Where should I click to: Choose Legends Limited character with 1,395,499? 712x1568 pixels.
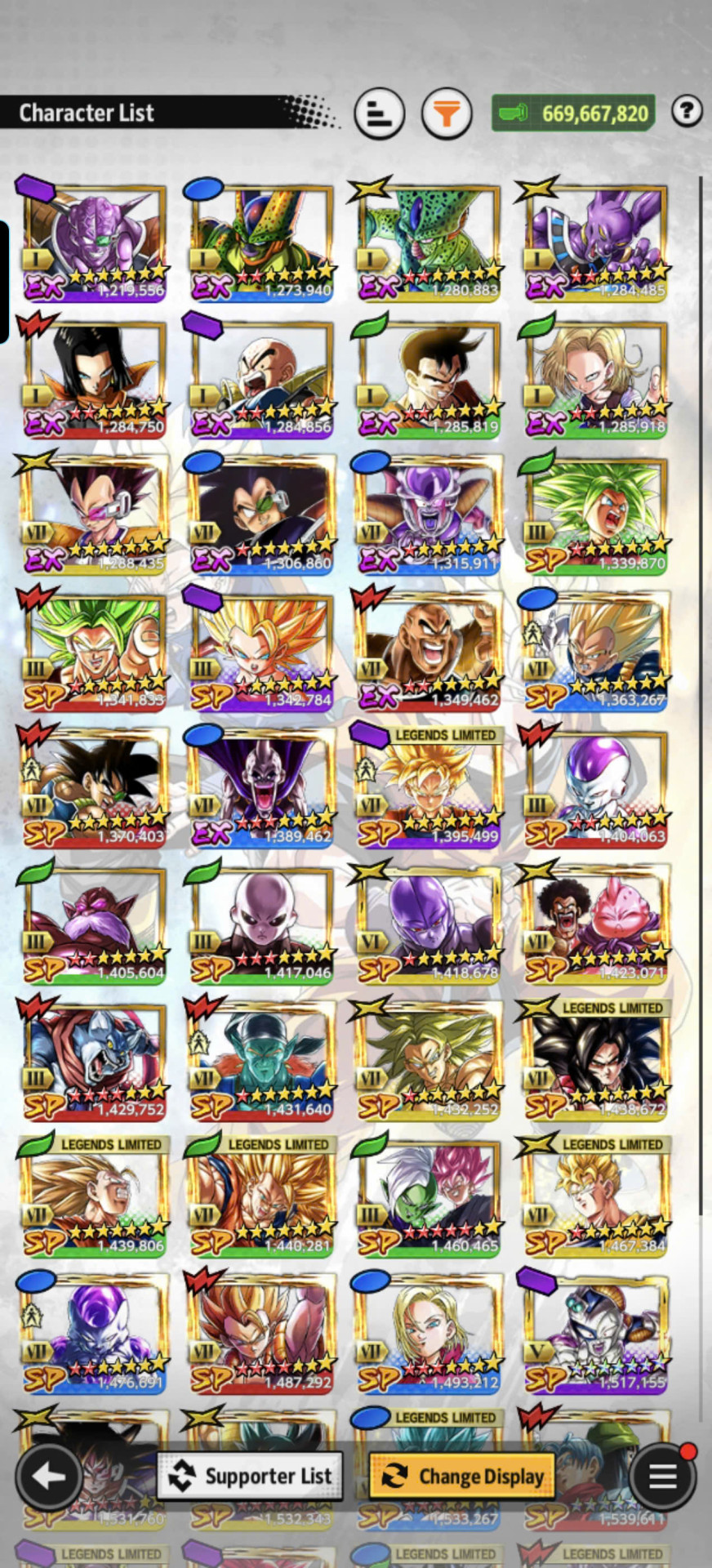[427, 787]
